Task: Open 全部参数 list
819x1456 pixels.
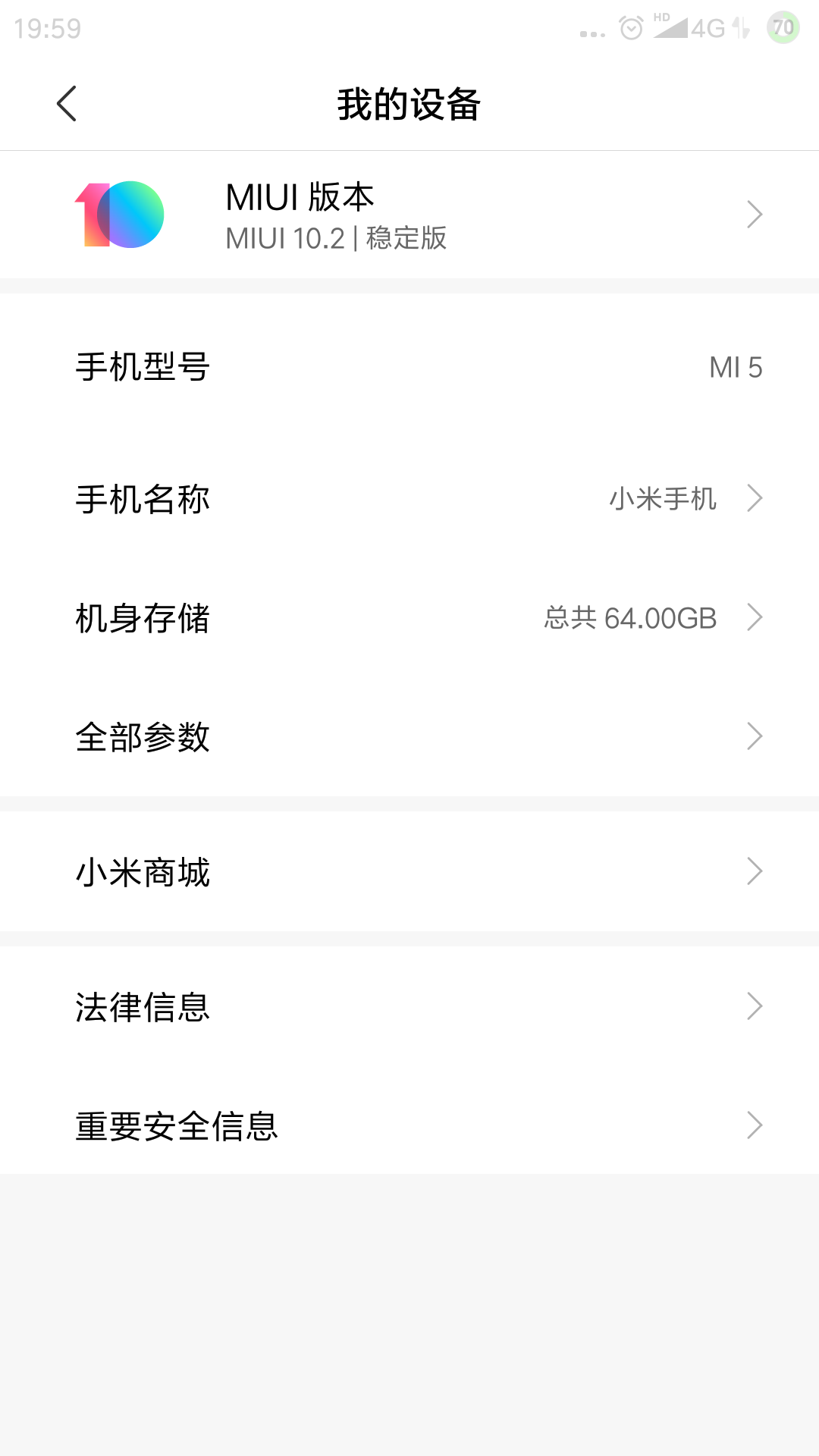Action: [409, 736]
